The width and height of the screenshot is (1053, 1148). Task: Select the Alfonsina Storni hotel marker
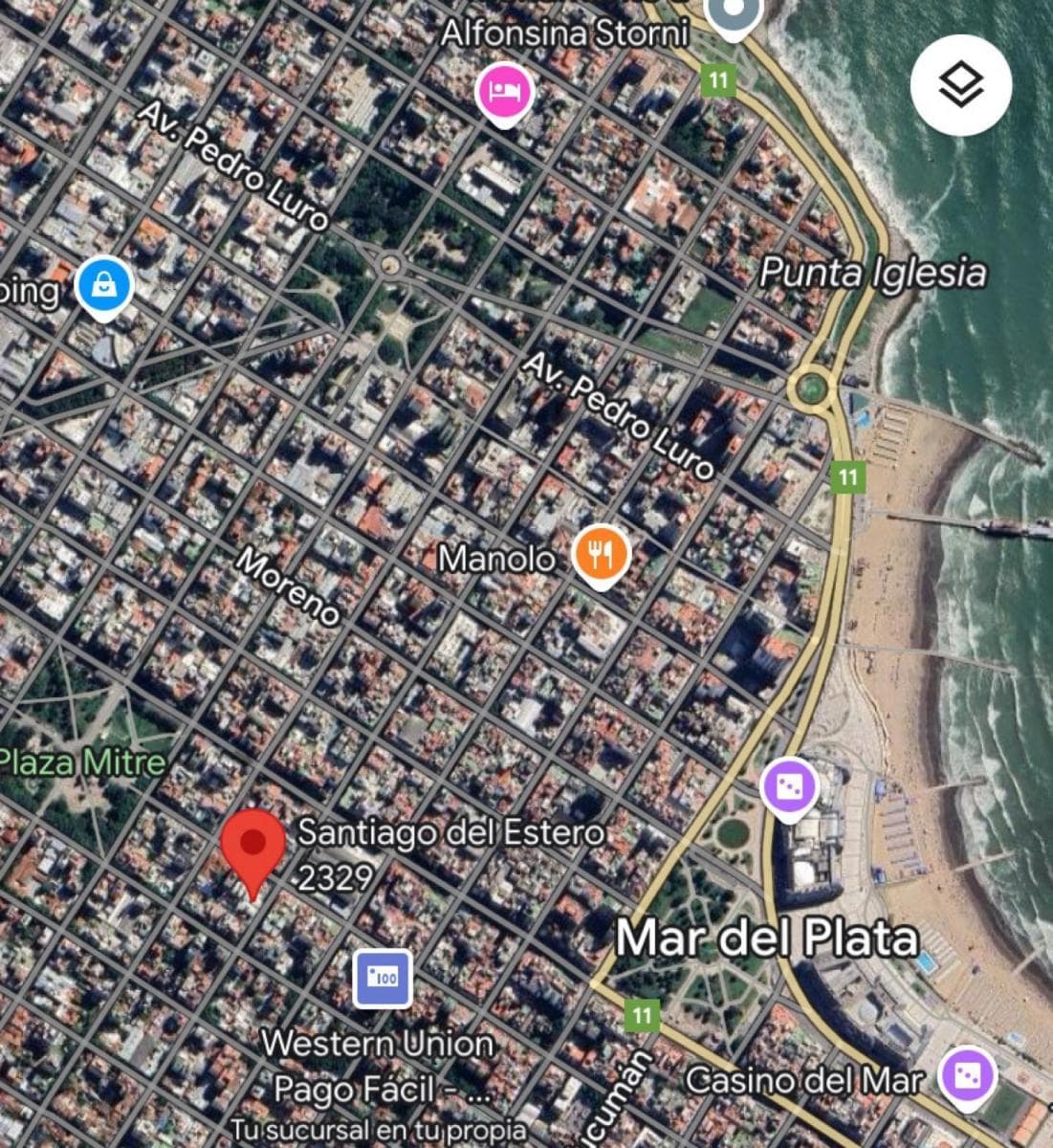(504, 92)
